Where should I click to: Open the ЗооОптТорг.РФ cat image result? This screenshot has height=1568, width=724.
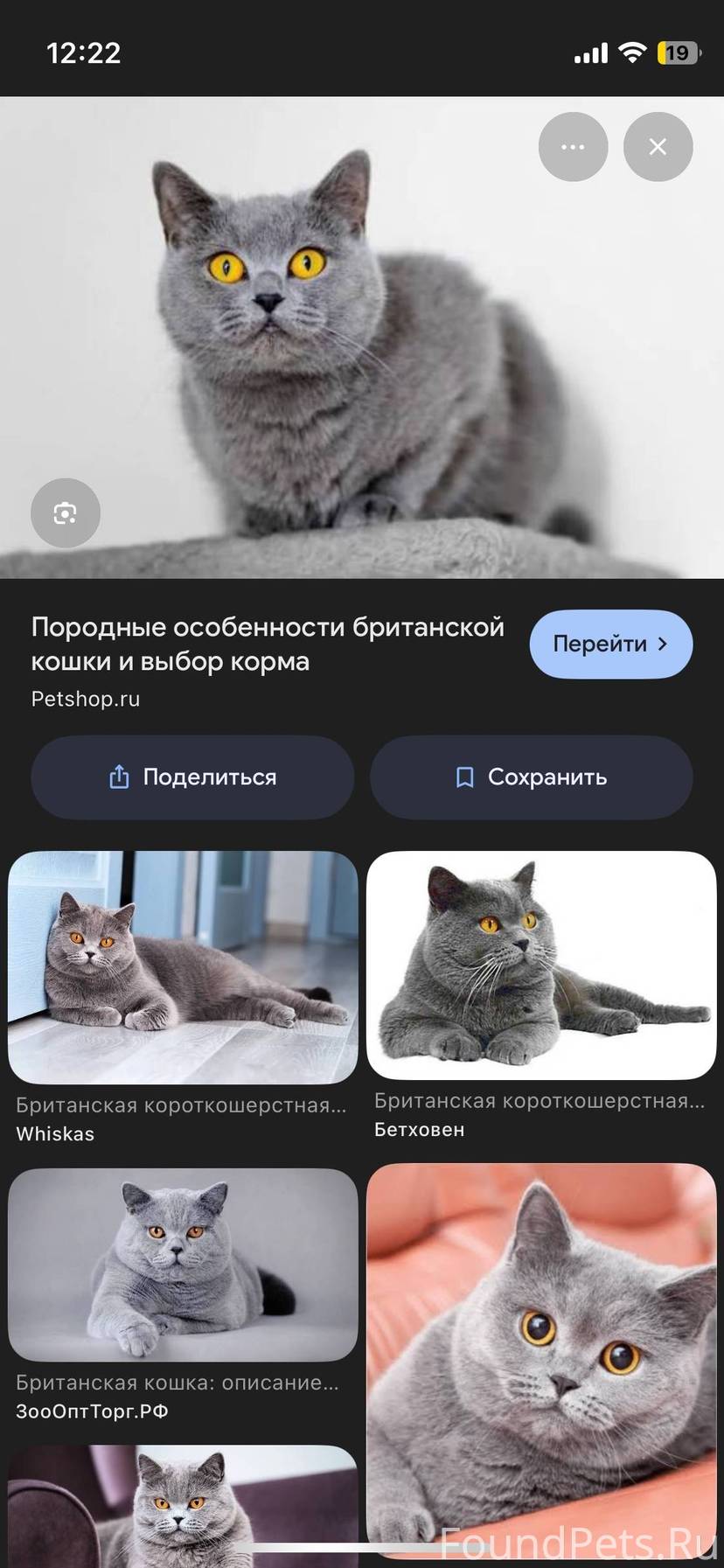183,1265
